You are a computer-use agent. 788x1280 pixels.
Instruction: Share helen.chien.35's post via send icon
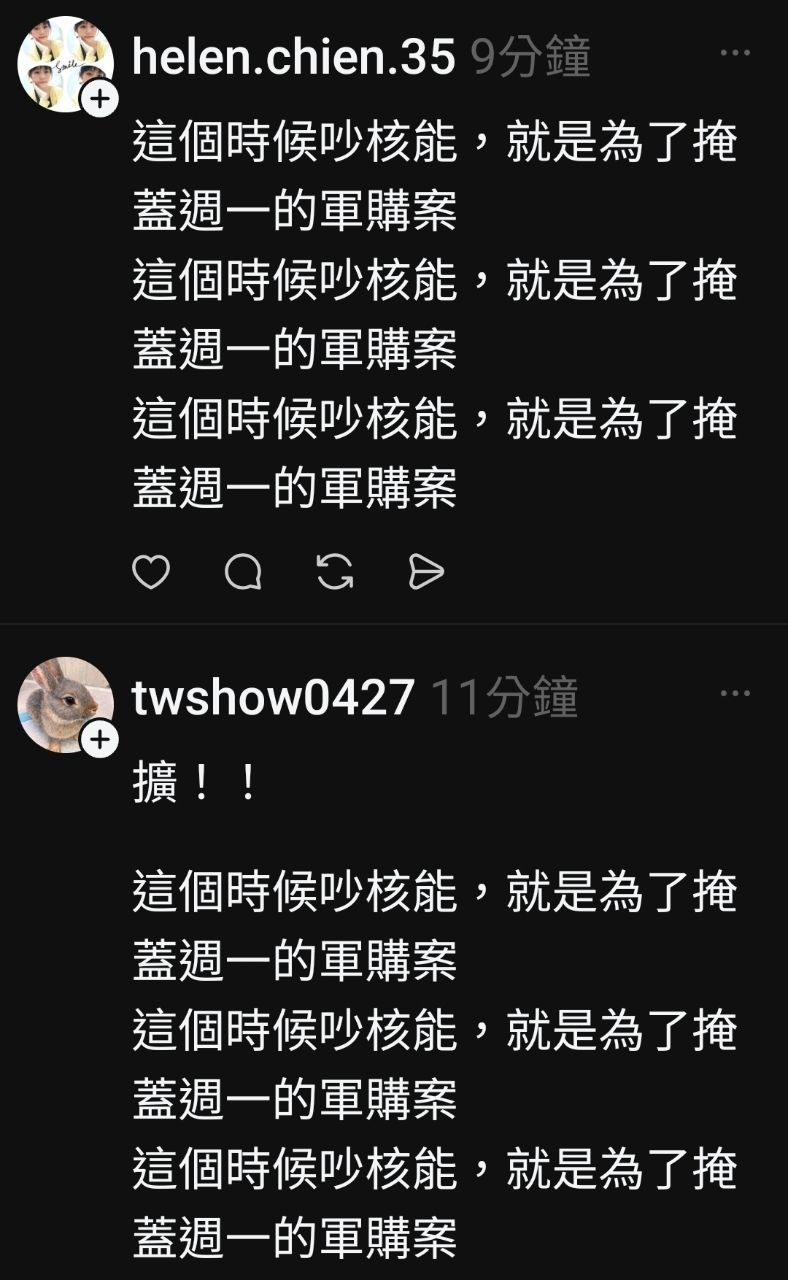coord(426,572)
